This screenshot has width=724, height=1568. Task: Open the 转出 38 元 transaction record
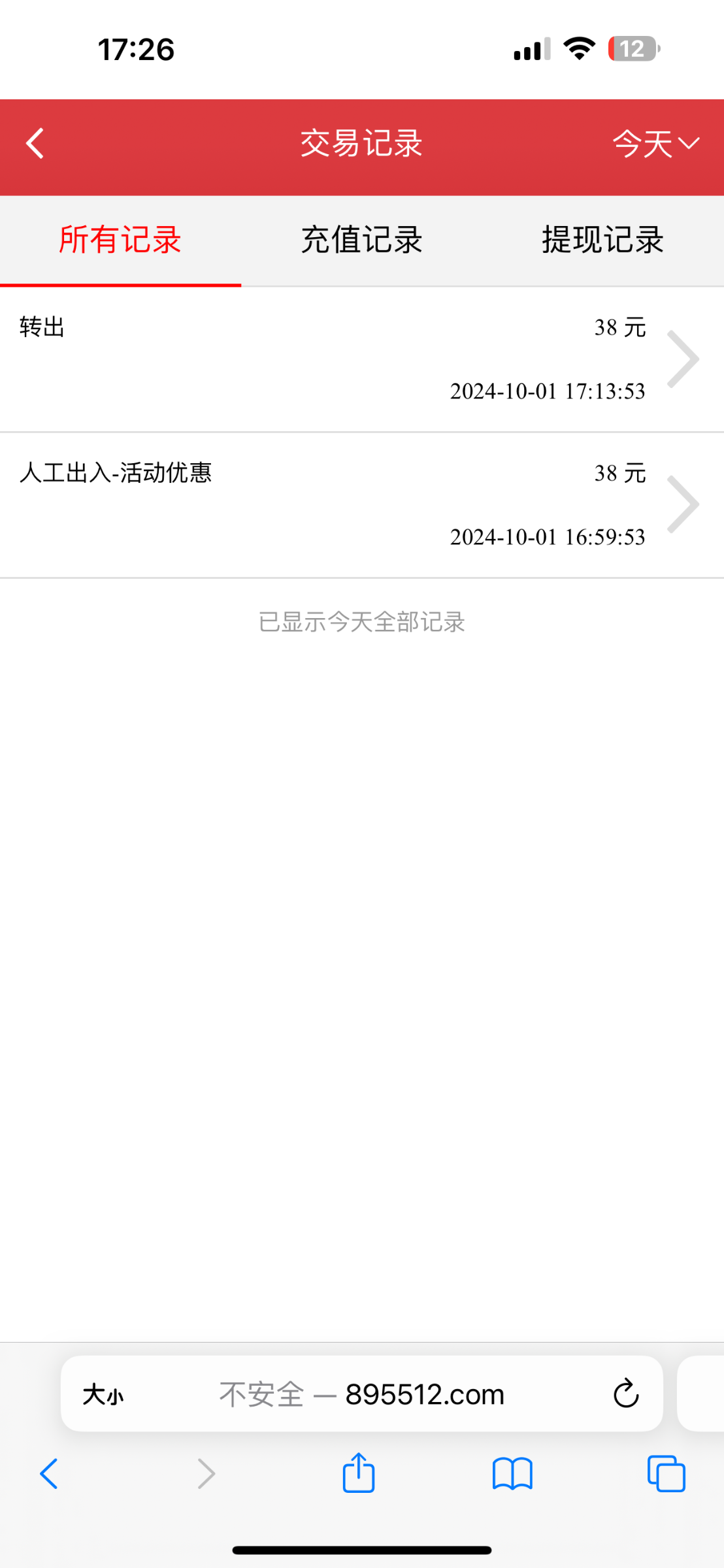click(362, 359)
